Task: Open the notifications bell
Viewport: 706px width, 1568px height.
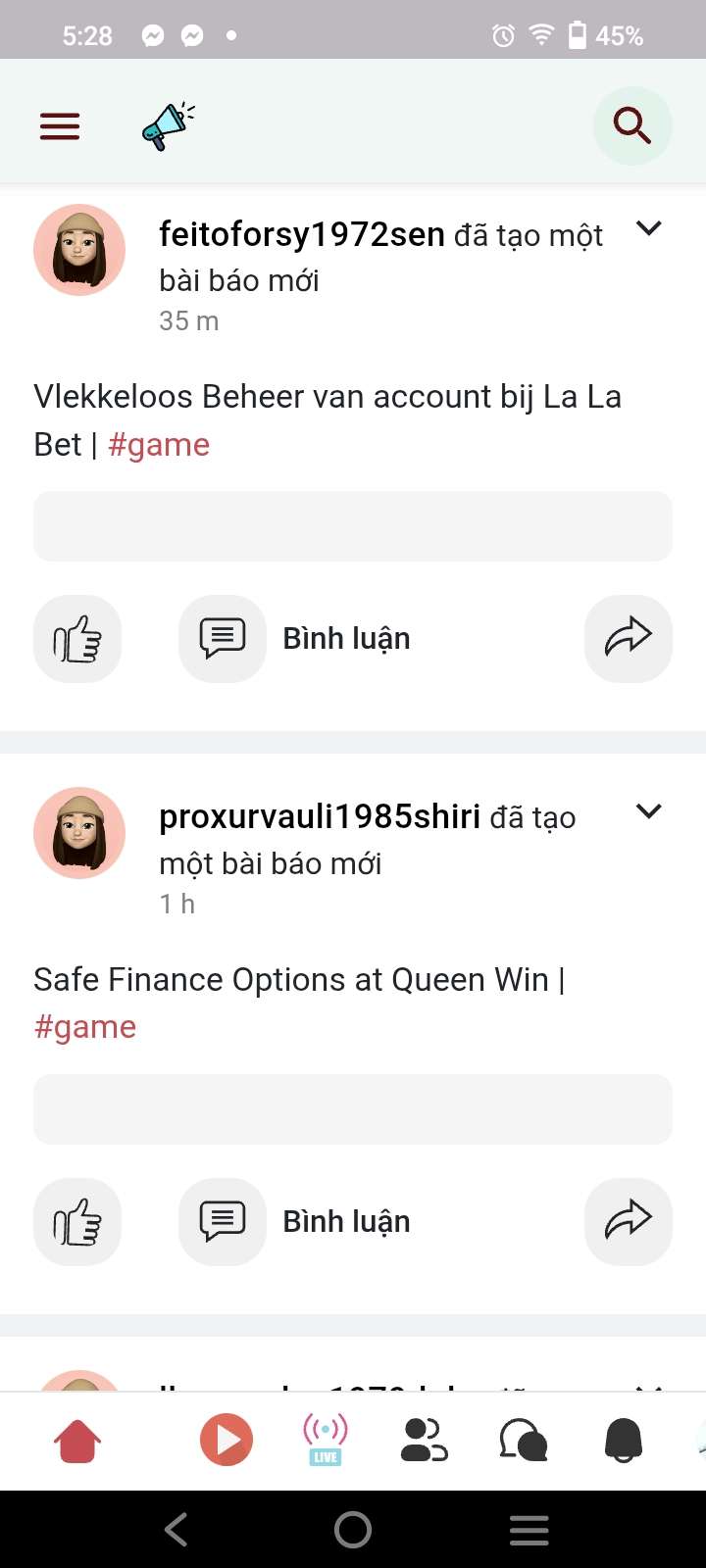Action: pyautogui.click(x=623, y=1441)
